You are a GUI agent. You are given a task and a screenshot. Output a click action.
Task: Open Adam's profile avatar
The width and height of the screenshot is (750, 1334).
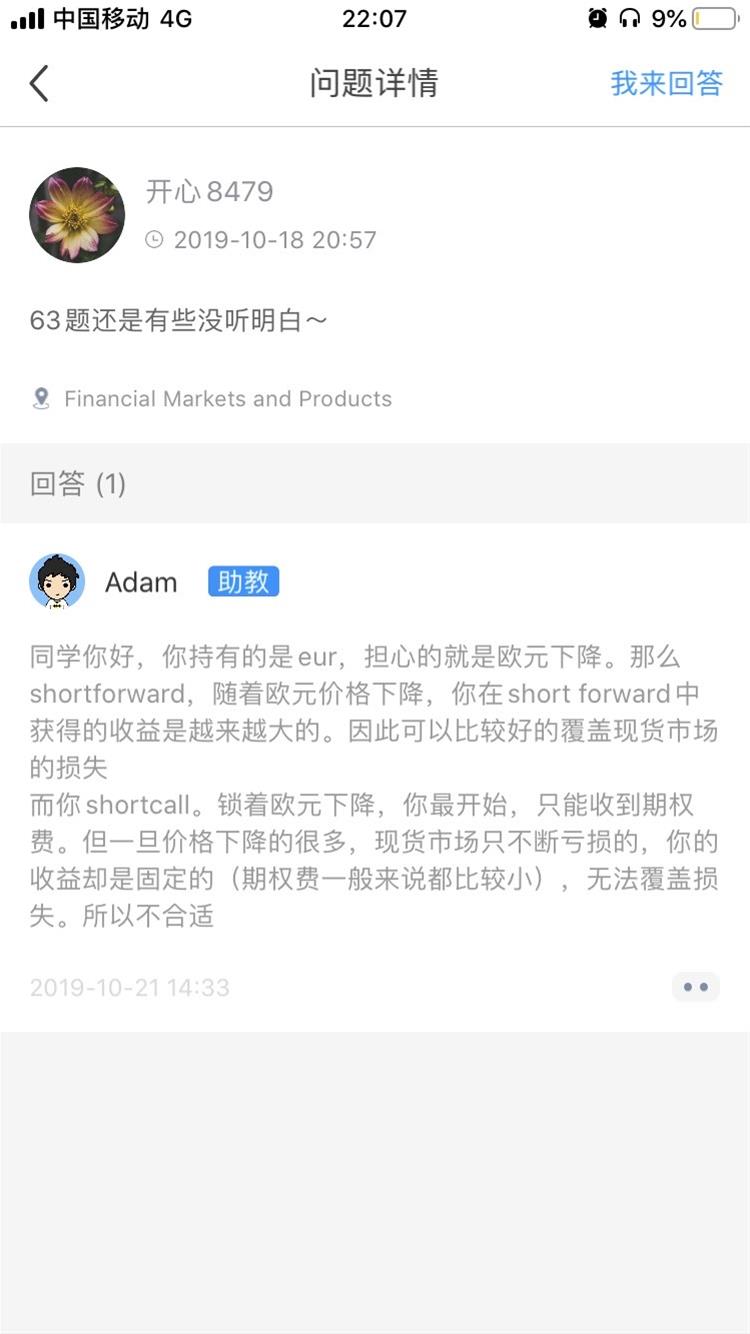[x=57, y=582]
